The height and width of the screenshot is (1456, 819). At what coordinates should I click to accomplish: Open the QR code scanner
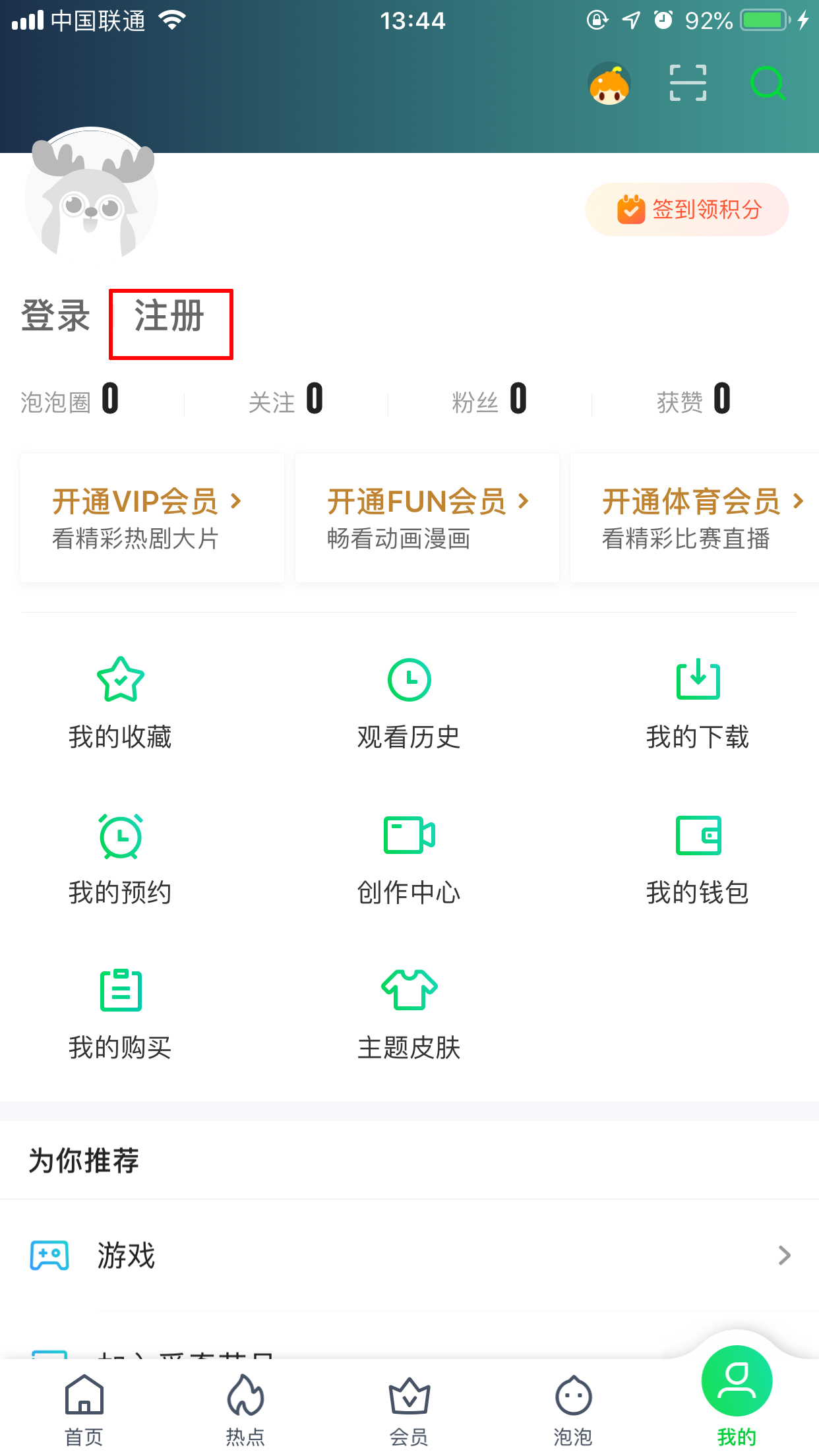pos(687,82)
